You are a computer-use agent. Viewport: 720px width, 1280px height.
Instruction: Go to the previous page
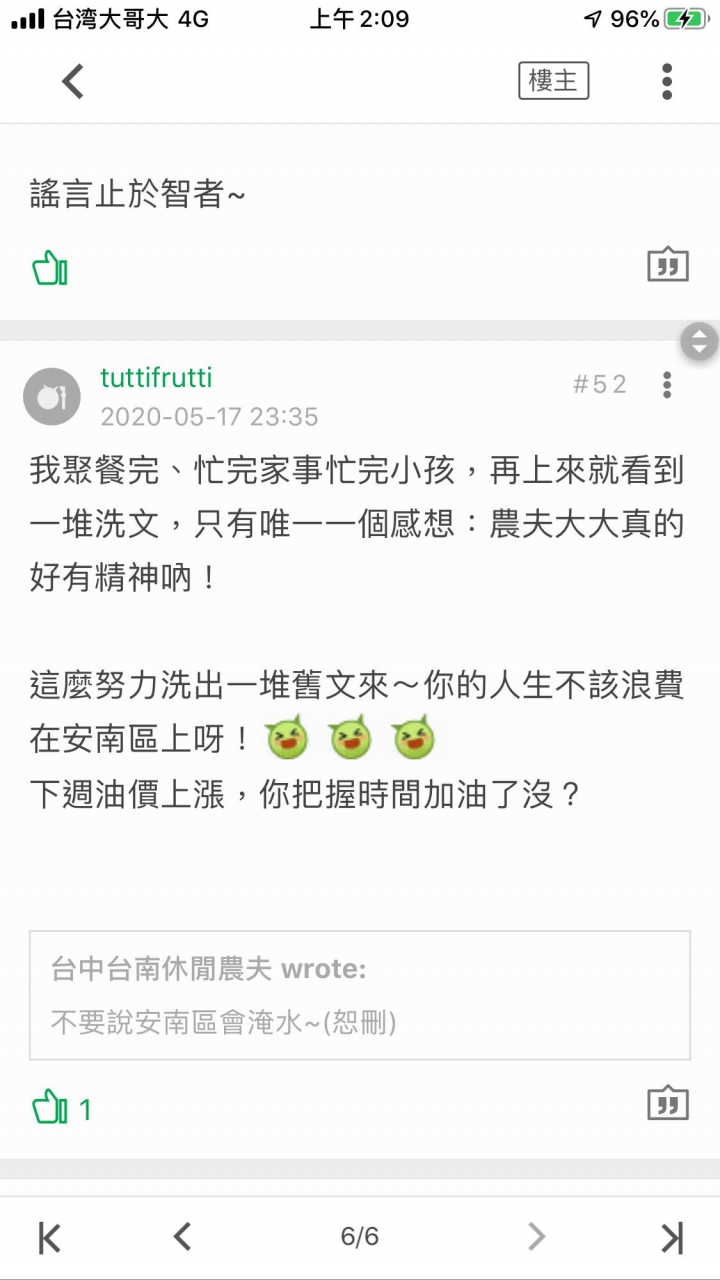click(x=182, y=1237)
